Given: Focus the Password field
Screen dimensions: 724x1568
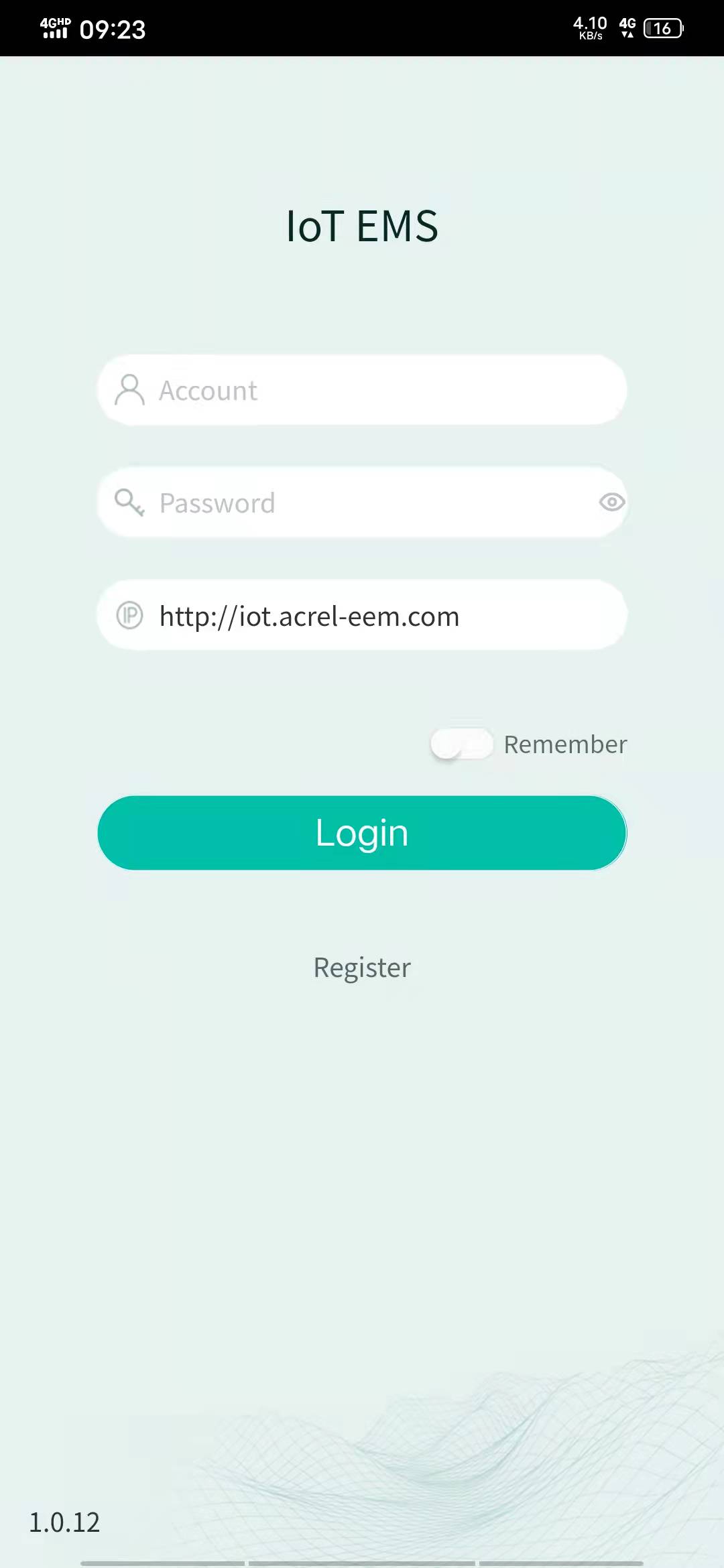Looking at the screenshot, I should click(x=362, y=503).
